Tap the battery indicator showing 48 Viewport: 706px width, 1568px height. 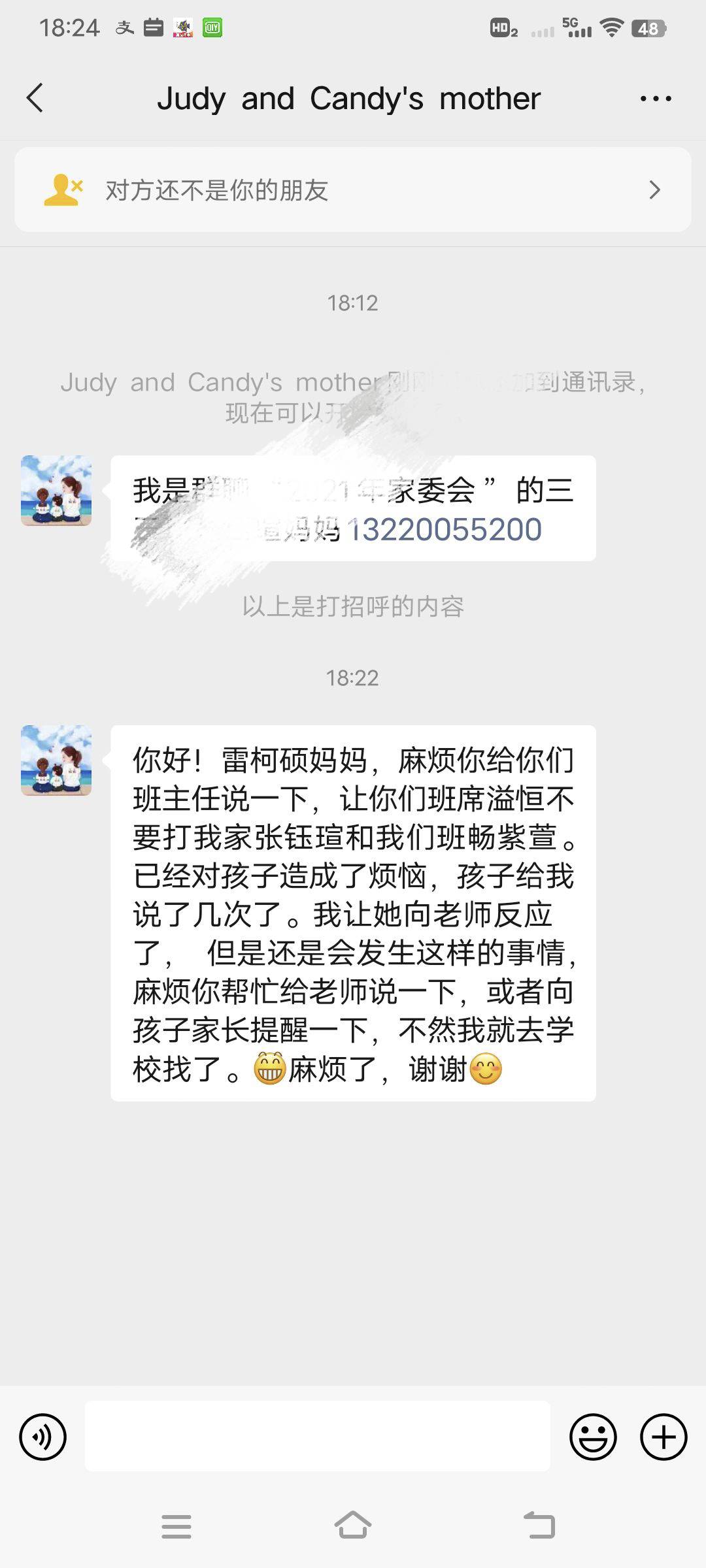tap(648, 29)
